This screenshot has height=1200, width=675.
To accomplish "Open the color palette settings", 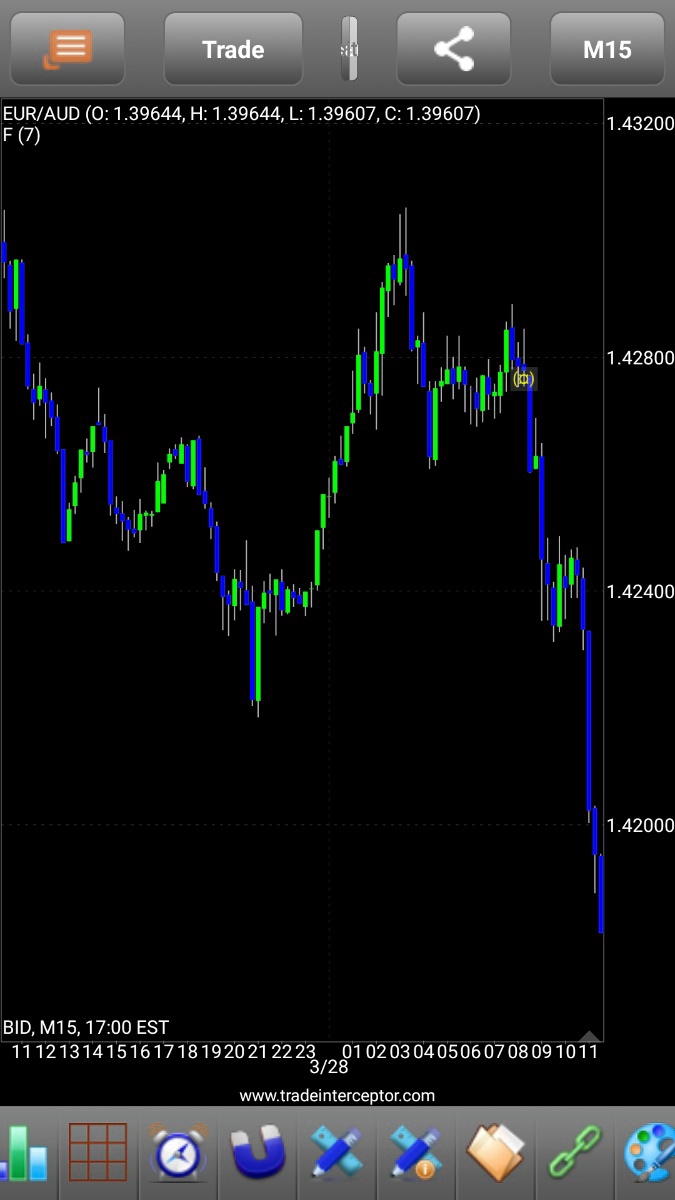I will (x=650, y=1153).
